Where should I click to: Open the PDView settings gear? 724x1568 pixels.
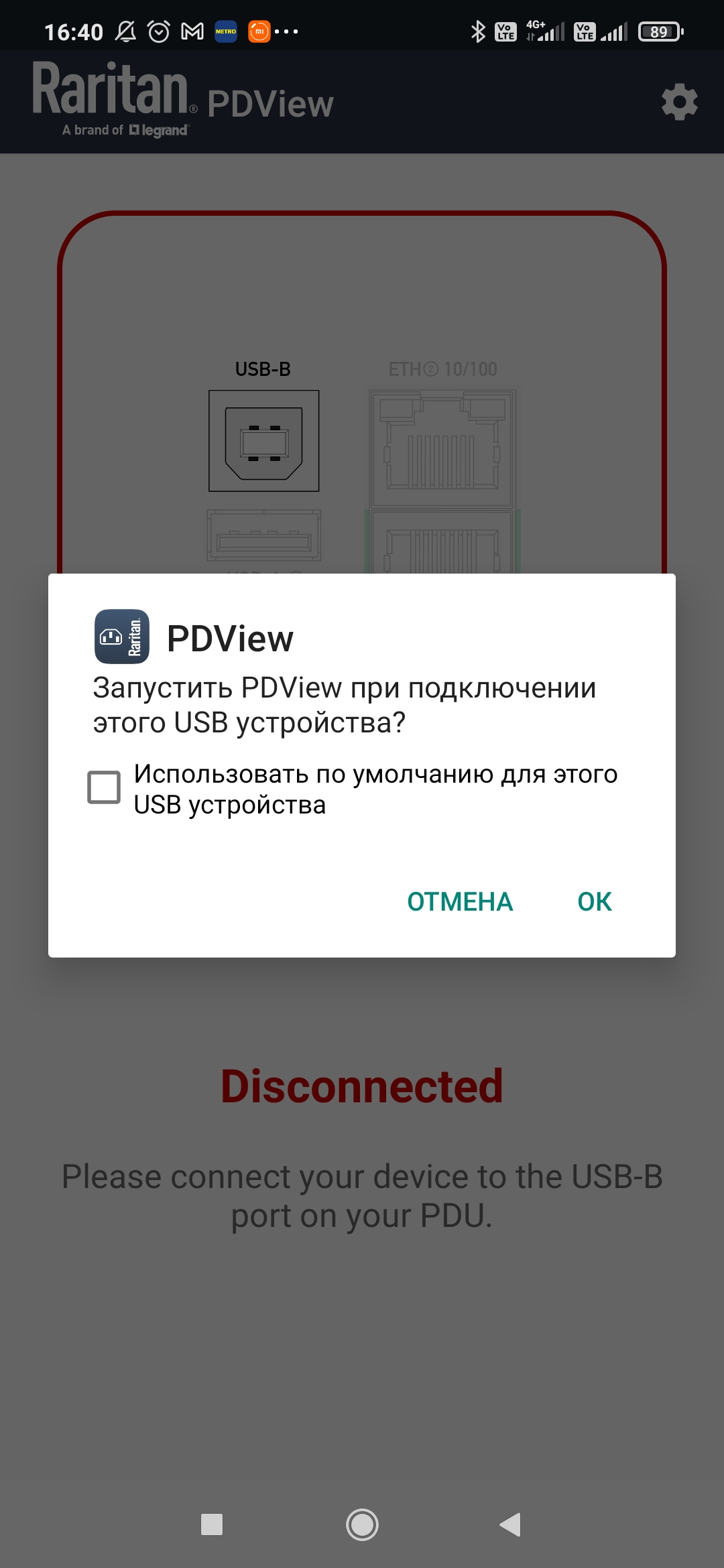[679, 103]
